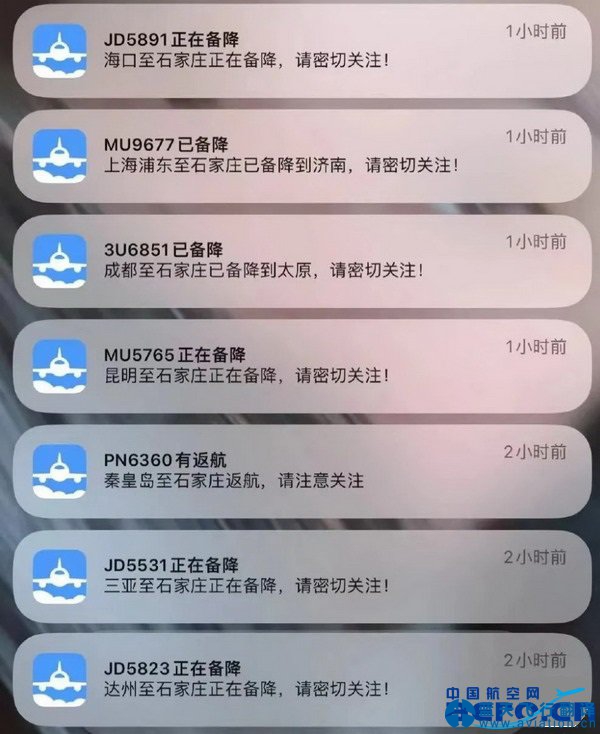The height and width of the screenshot is (734, 600).
Task: View the 3U6851 diverted to Taiyuan alert
Action: click(x=300, y=259)
